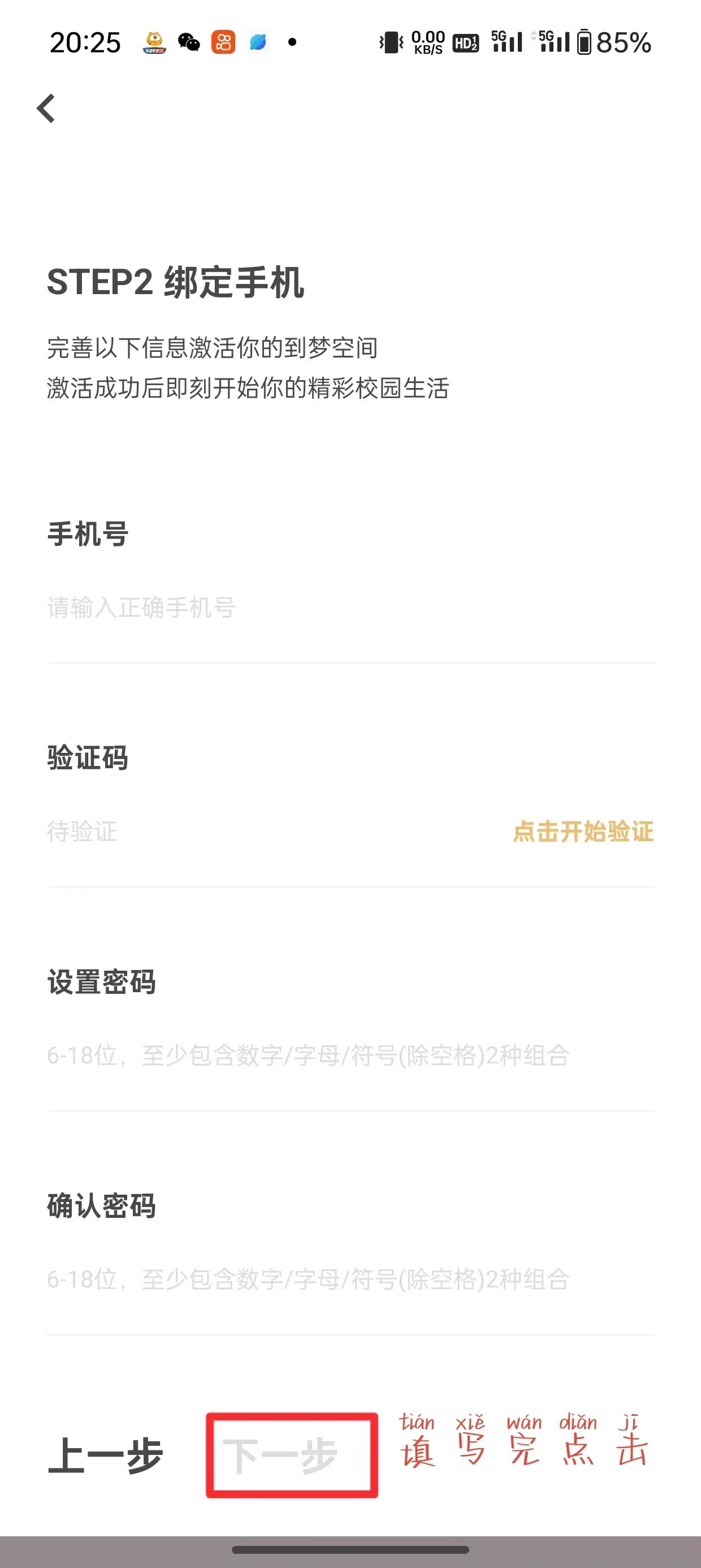Tap the back arrow at top left
This screenshot has width=701, height=1568.
click(46, 109)
